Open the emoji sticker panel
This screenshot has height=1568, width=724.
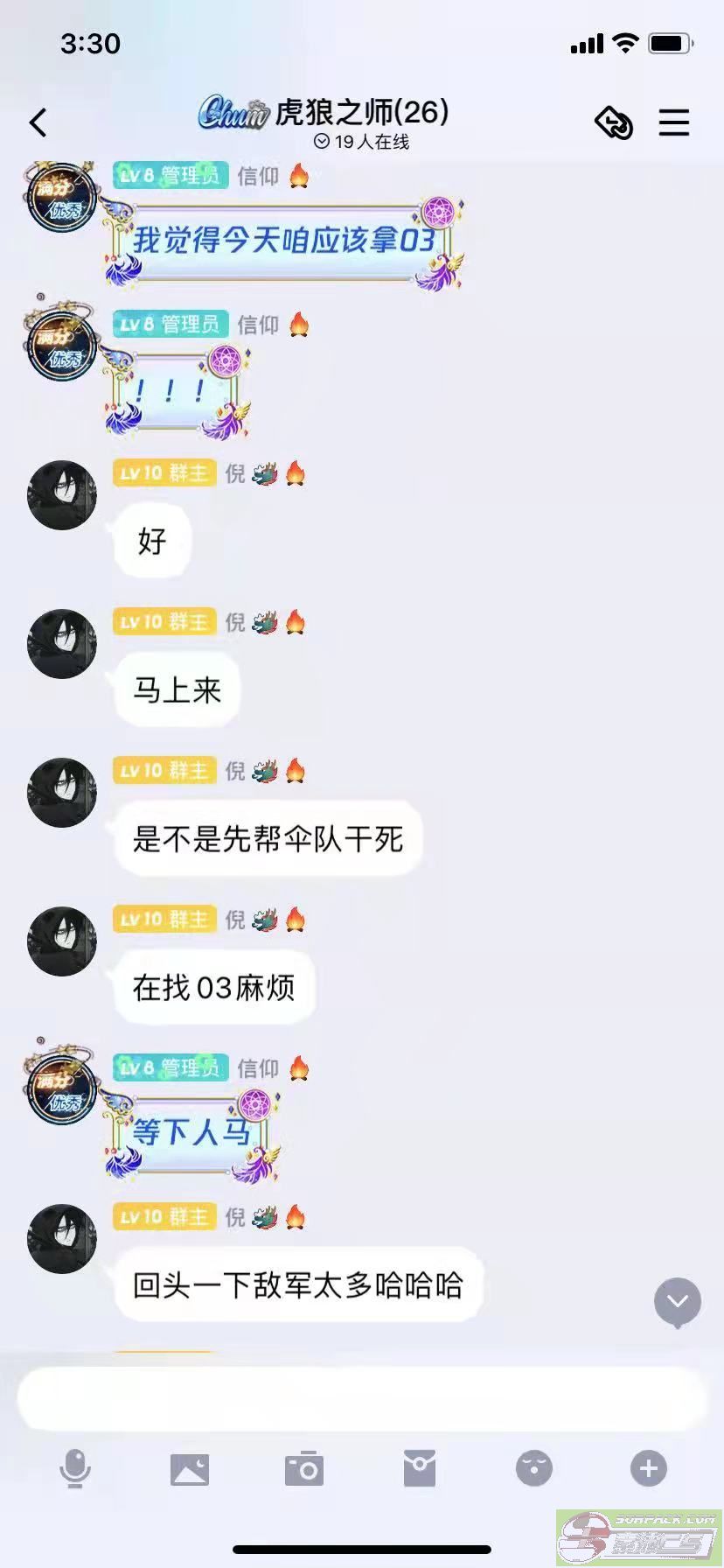534,1468
